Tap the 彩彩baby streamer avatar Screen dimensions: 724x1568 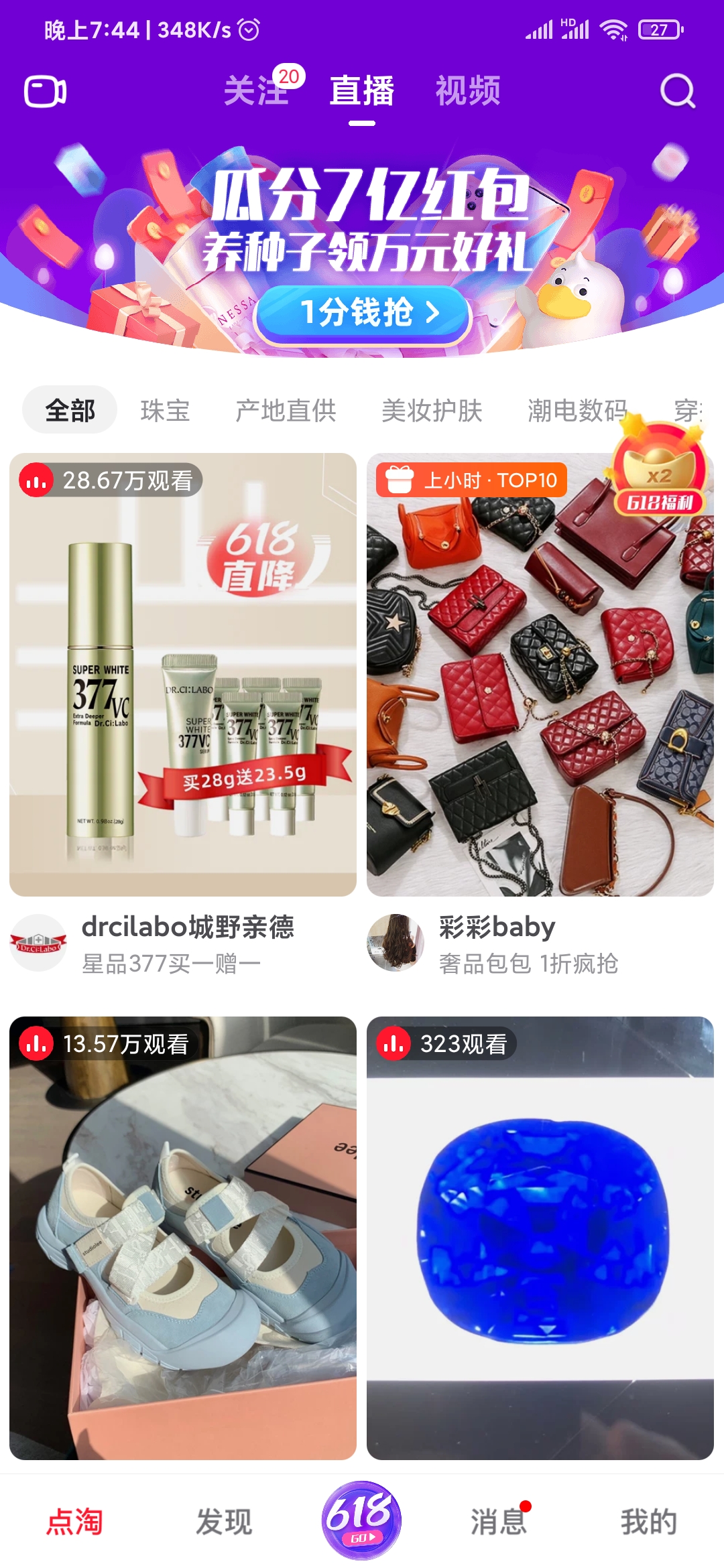(396, 941)
